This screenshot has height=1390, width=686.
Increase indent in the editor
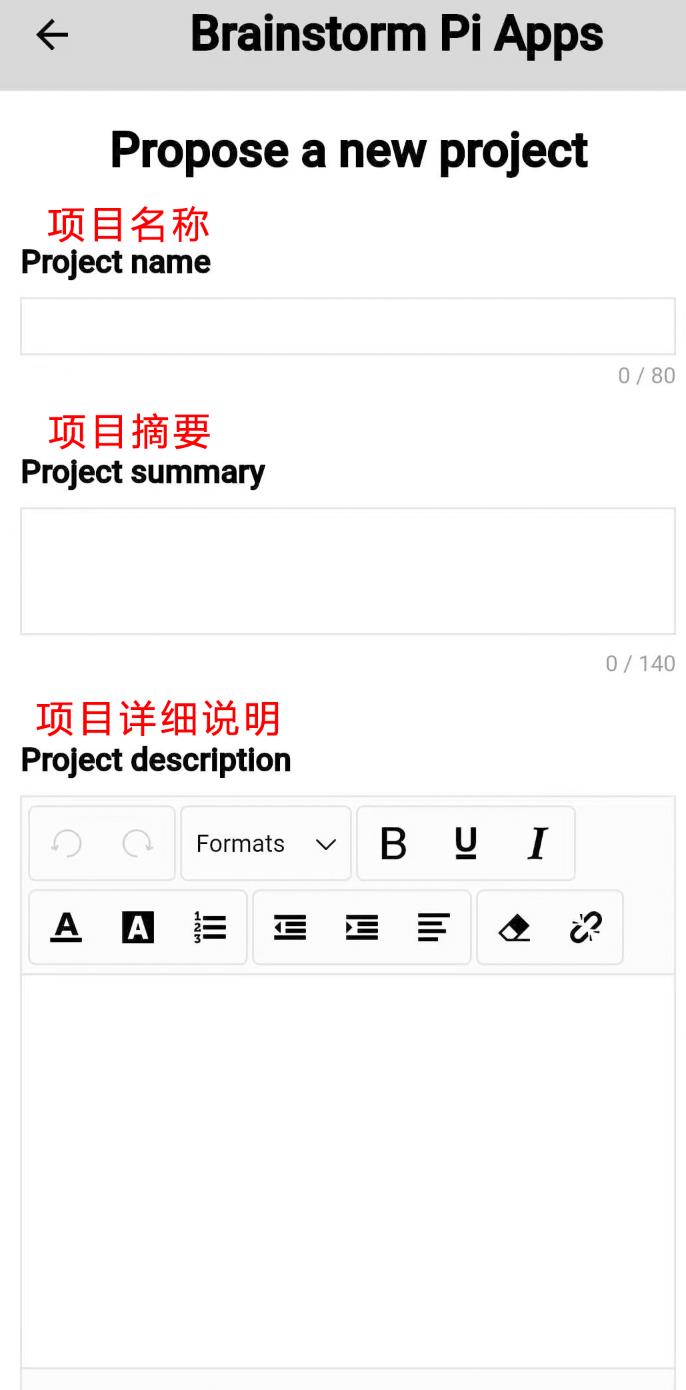[x=362, y=928]
